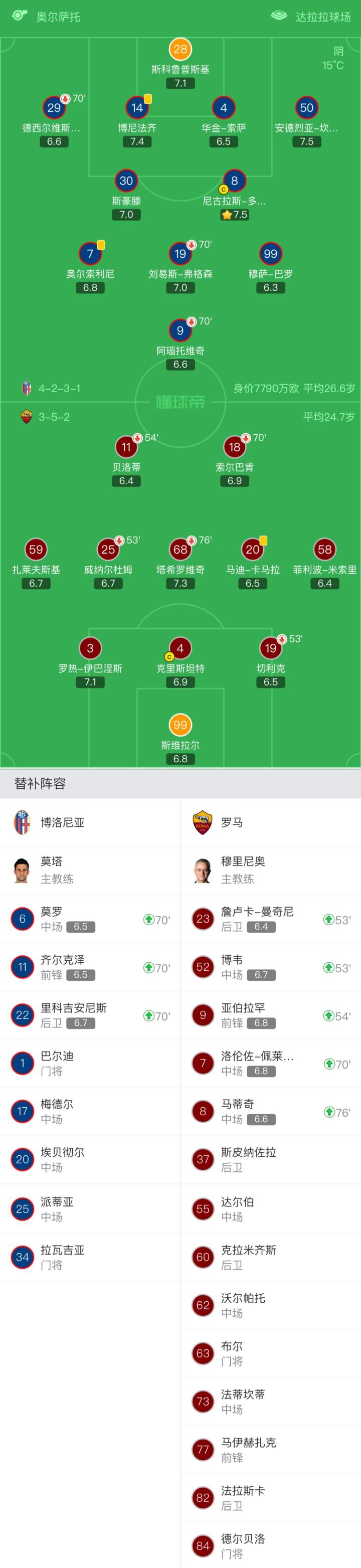
Task: Open the 罗马 team page
Action: 231,822
